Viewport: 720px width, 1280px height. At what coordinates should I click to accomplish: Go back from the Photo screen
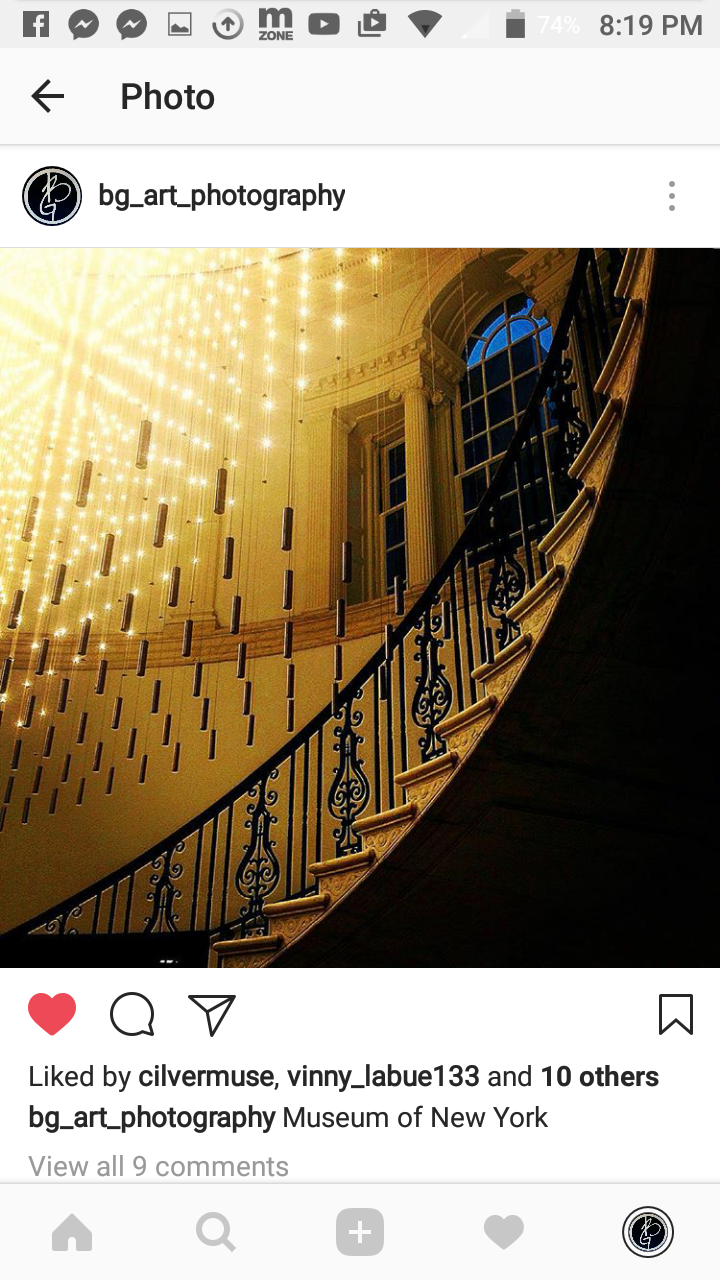[x=47, y=97]
